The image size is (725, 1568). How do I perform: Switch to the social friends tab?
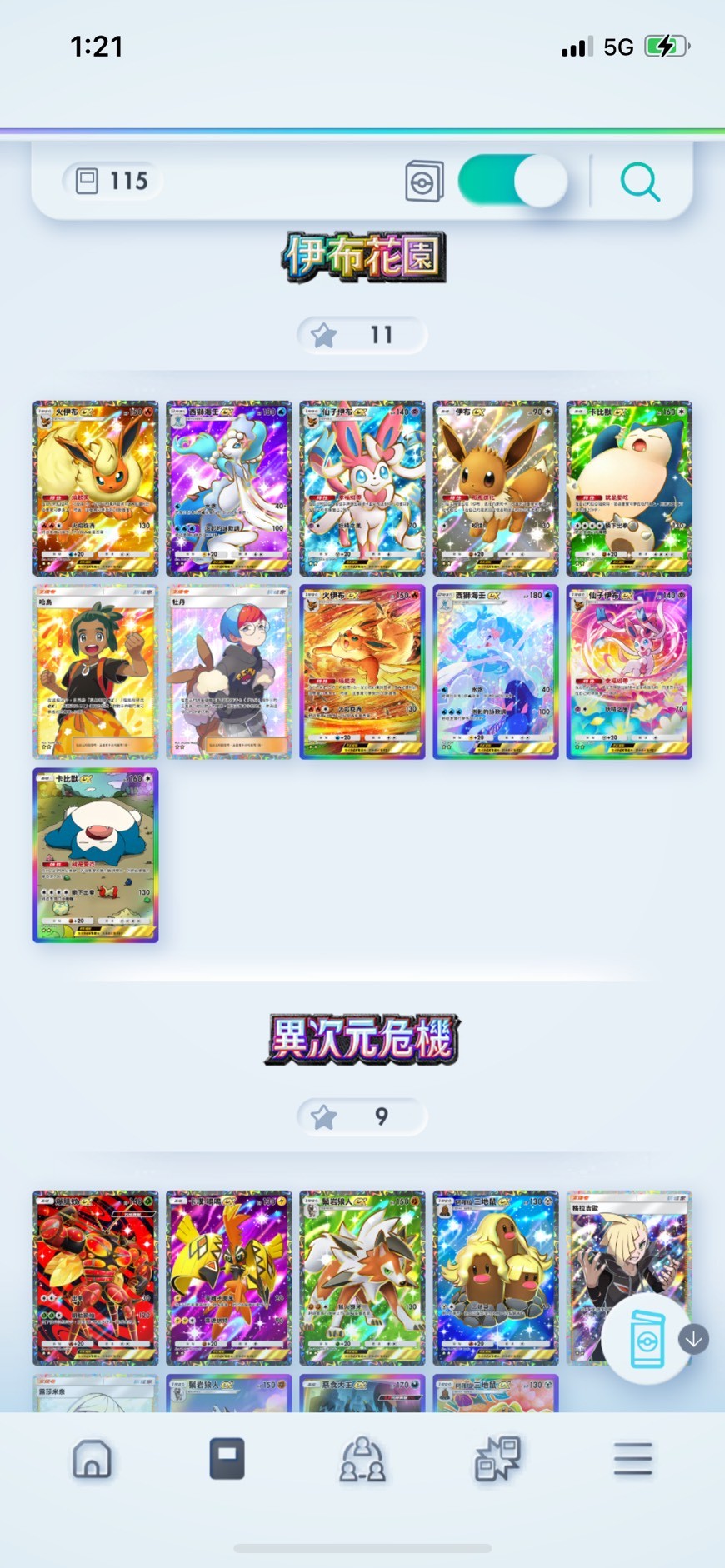(x=362, y=1460)
